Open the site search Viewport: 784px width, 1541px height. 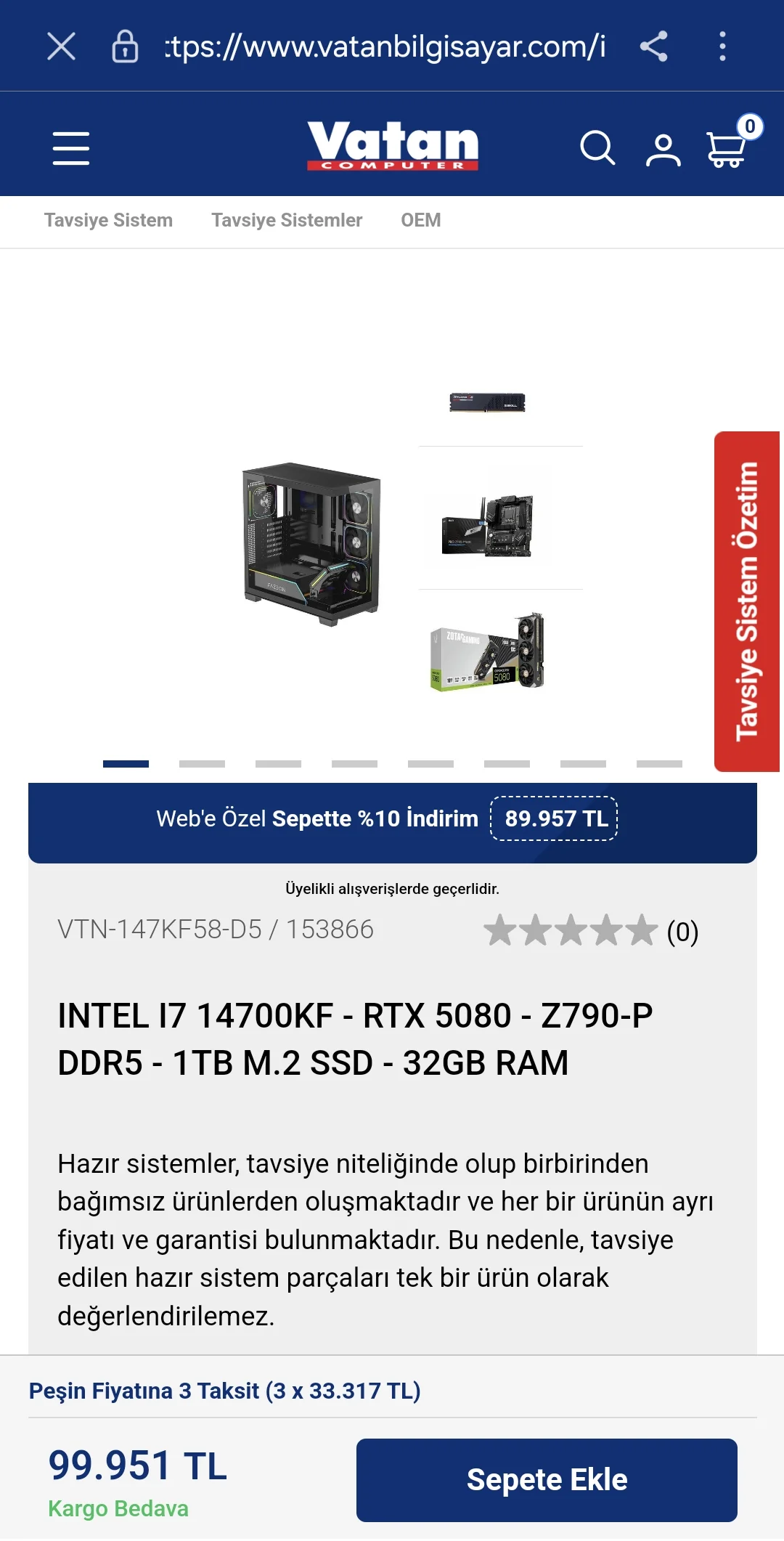[597, 148]
